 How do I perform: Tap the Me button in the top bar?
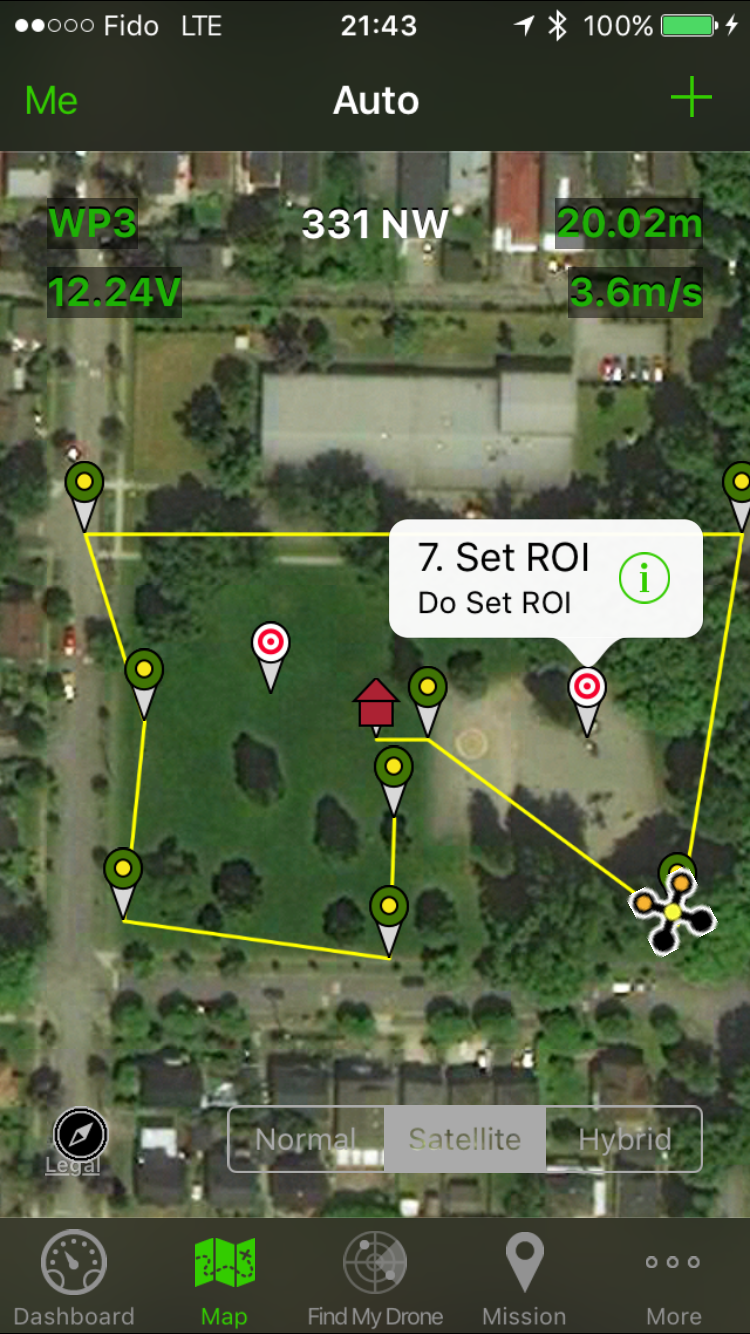coord(51,100)
